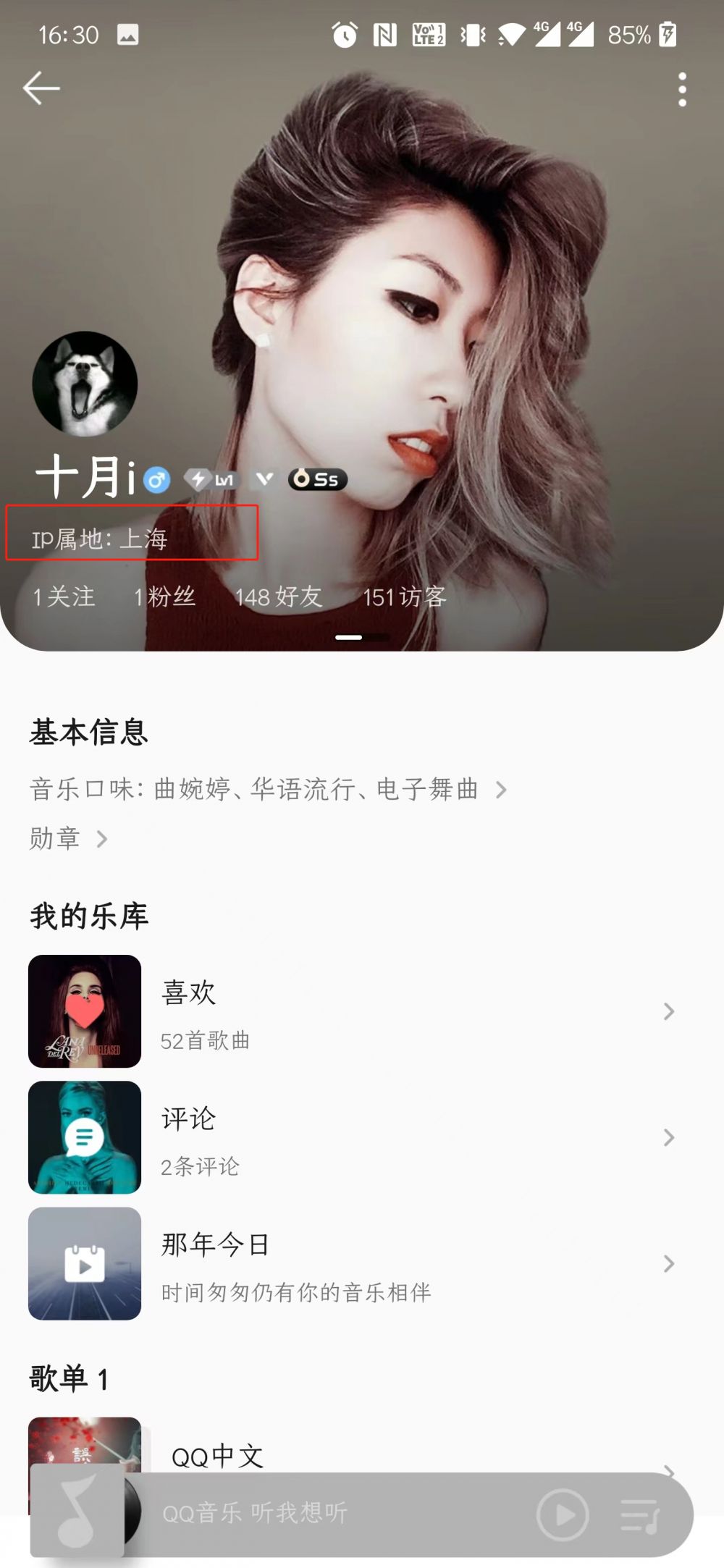Screen dimensions: 724x1568
Task: Expand the 评论 comments entry
Action: coord(668,1137)
